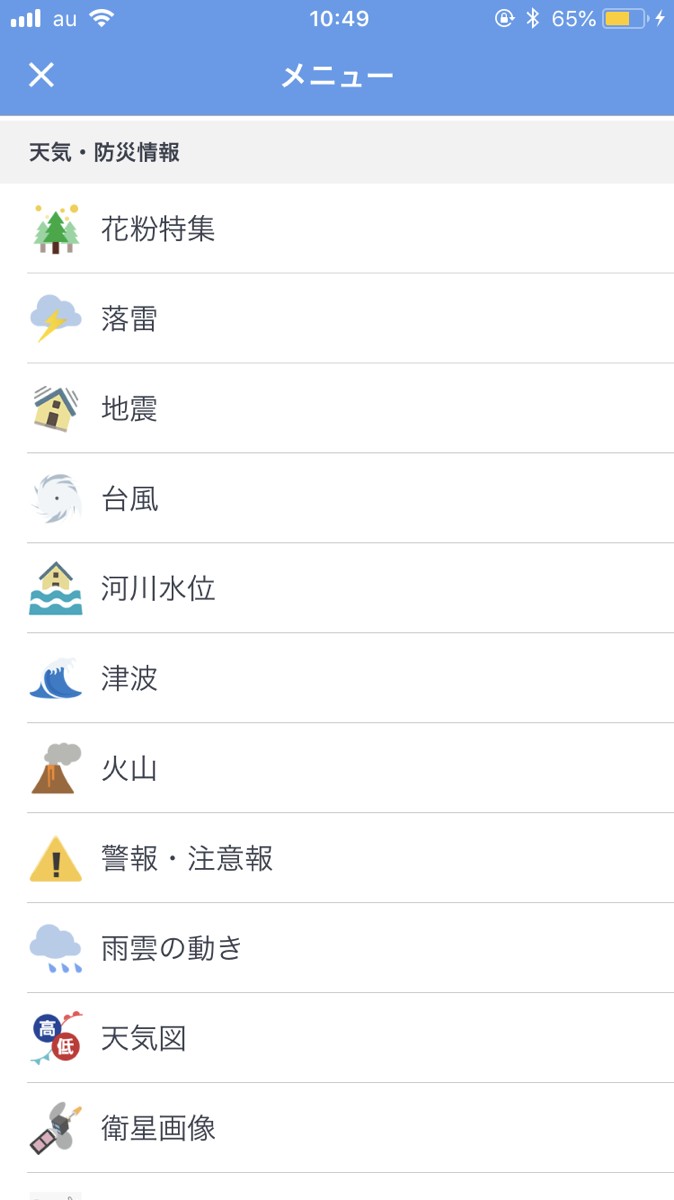Image resolution: width=674 pixels, height=1200 pixels.
Task: Check 河川水位 river levels
Action: click(x=158, y=589)
